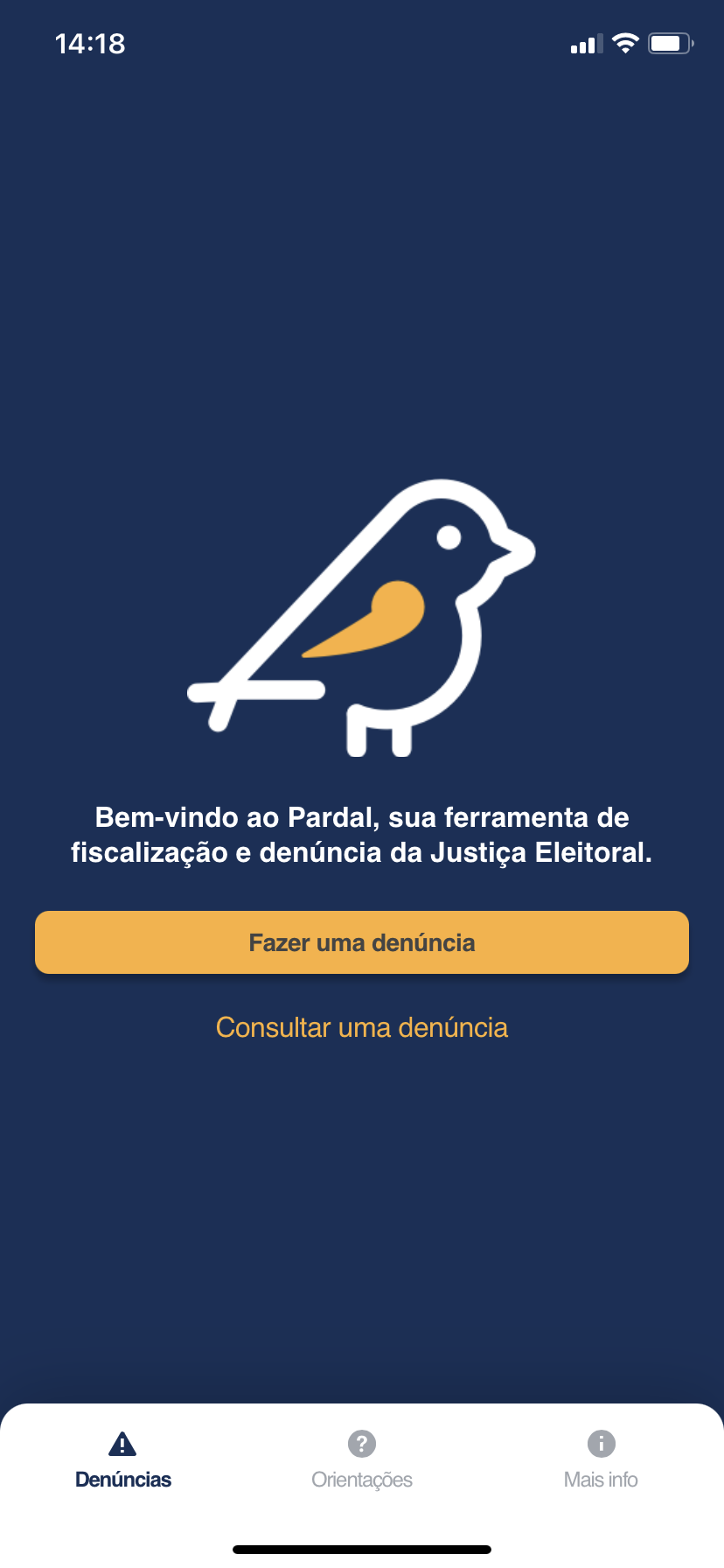Open the Mais info tab
The image size is (724, 1568).
601,1459
